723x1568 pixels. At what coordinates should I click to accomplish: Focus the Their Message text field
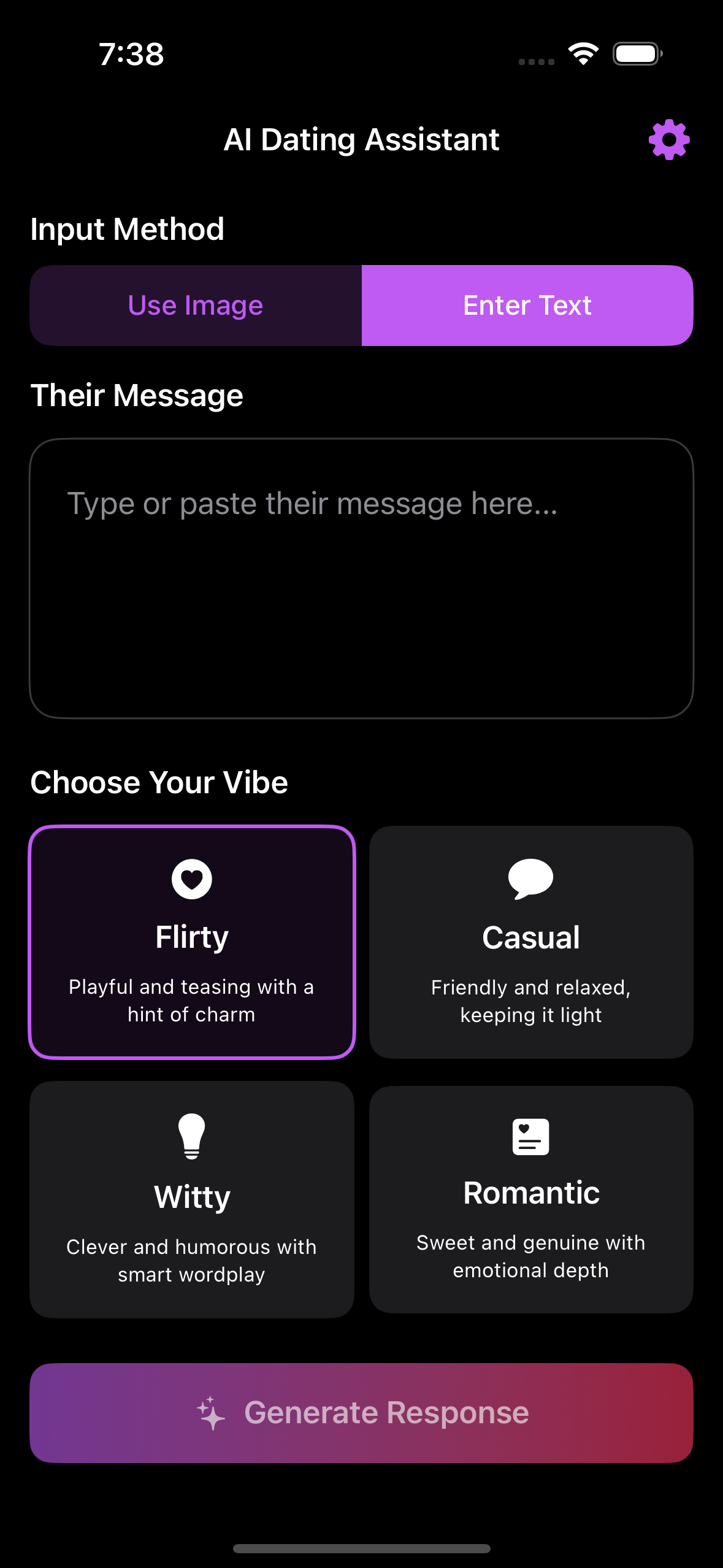tap(361, 578)
